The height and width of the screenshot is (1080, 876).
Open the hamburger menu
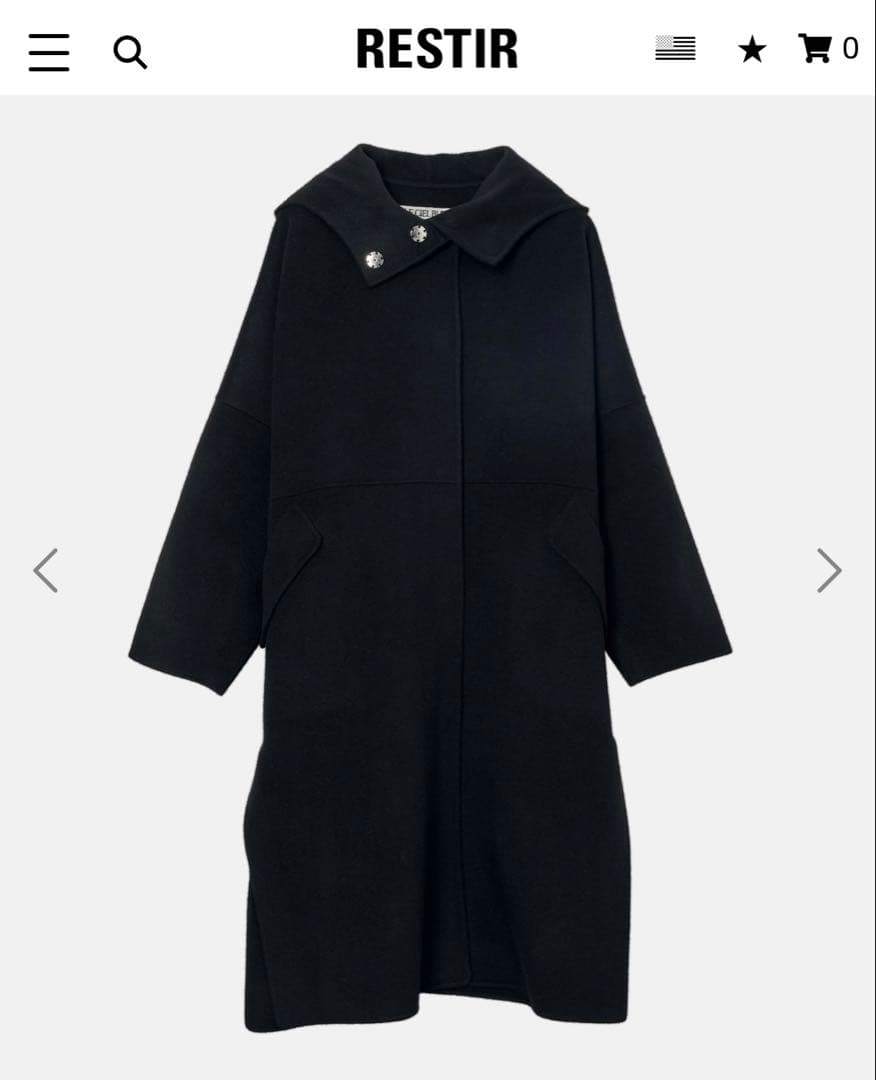[49, 52]
